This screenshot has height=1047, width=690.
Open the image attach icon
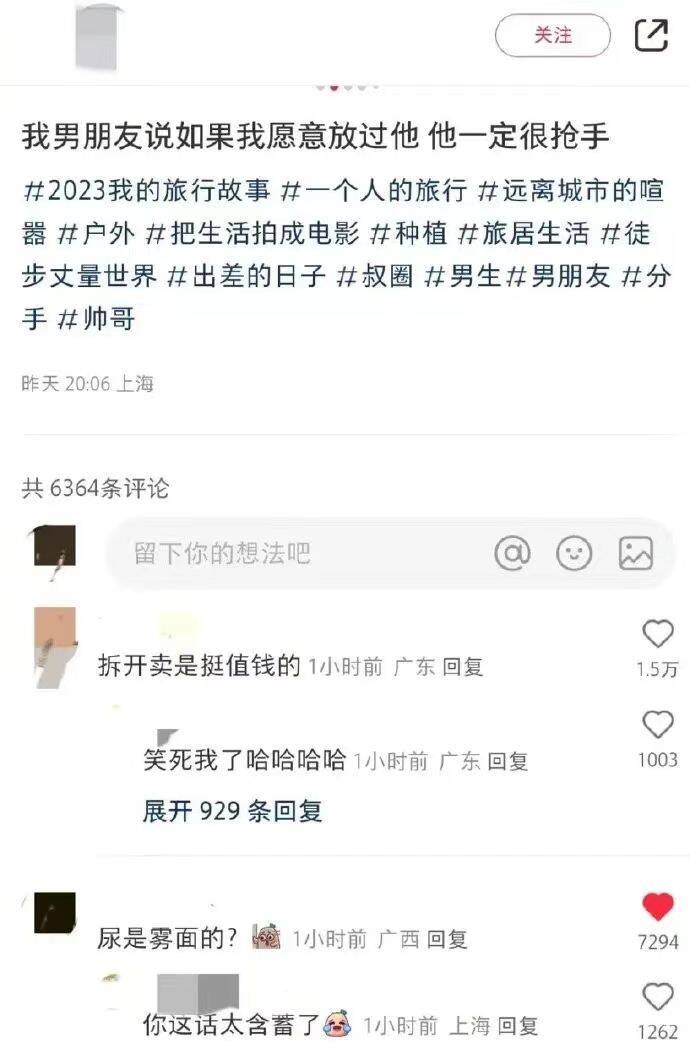click(636, 552)
